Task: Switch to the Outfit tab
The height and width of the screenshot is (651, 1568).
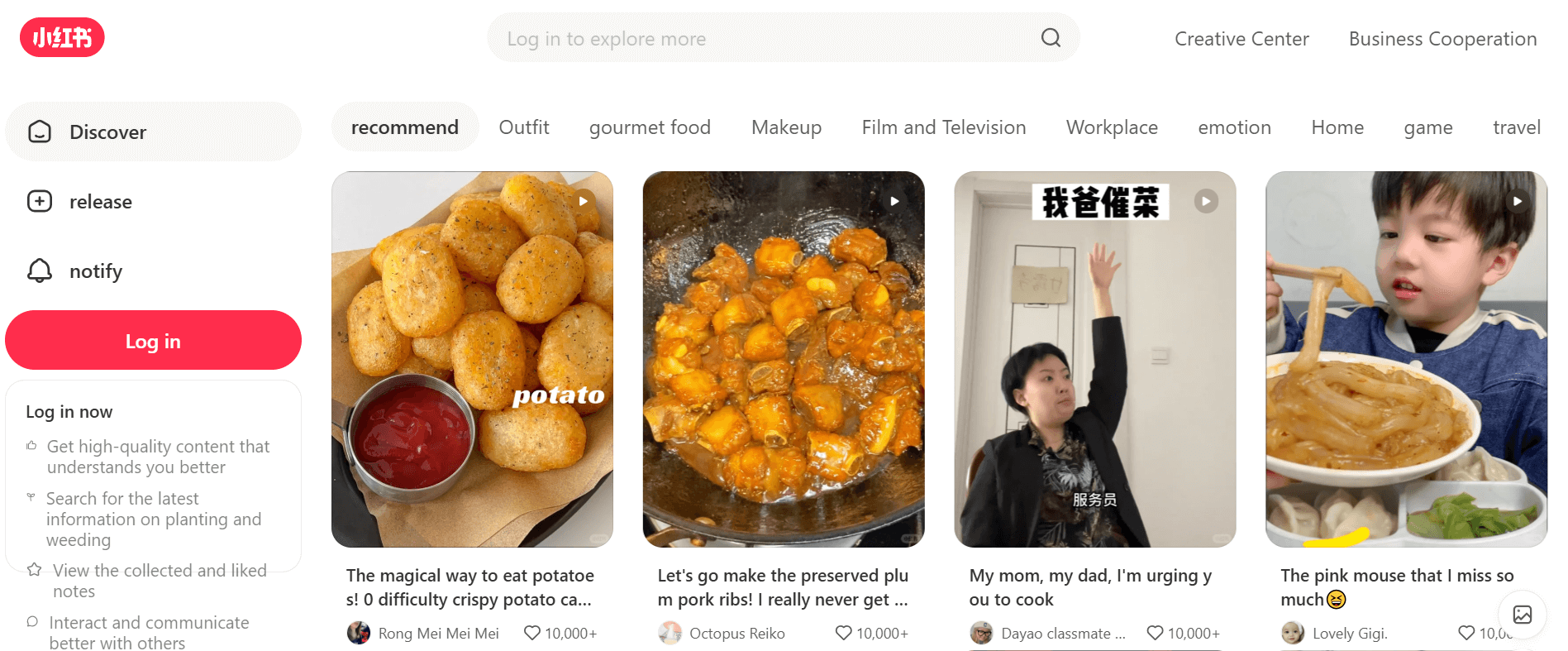Action: 524,127
